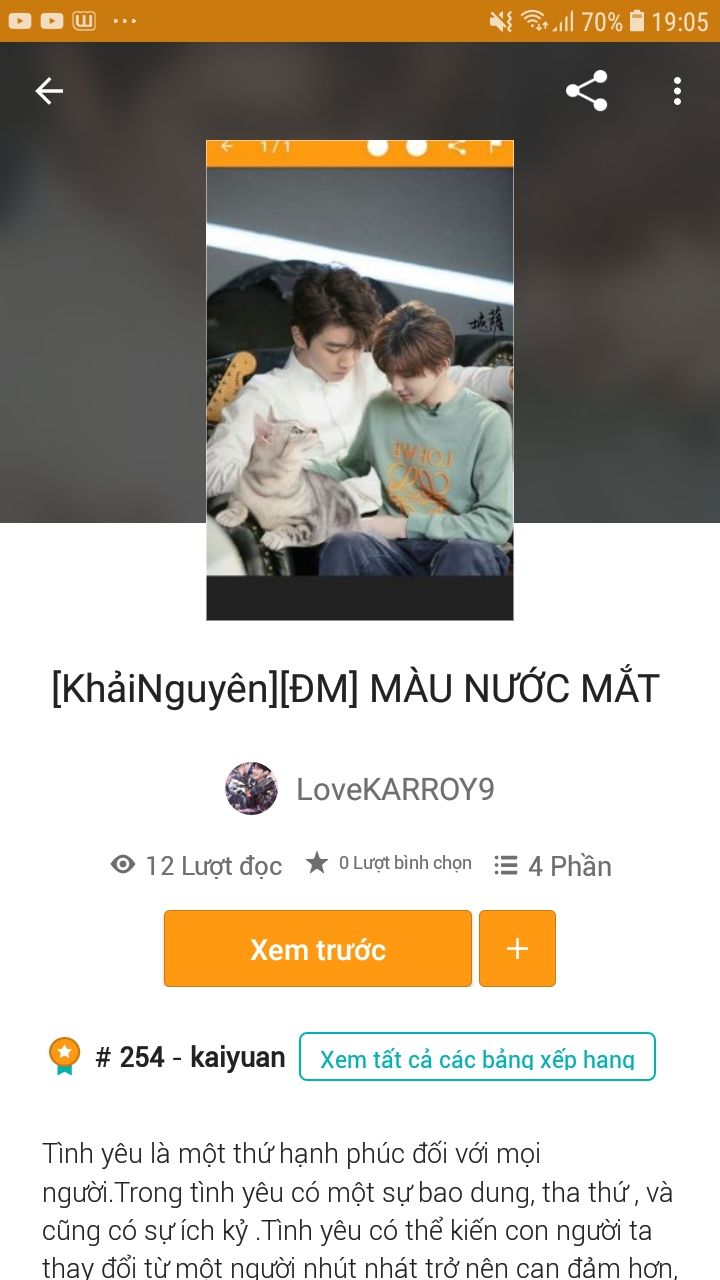Share this story
Image resolution: width=720 pixels, height=1280 pixels.
(x=586, y=91)
